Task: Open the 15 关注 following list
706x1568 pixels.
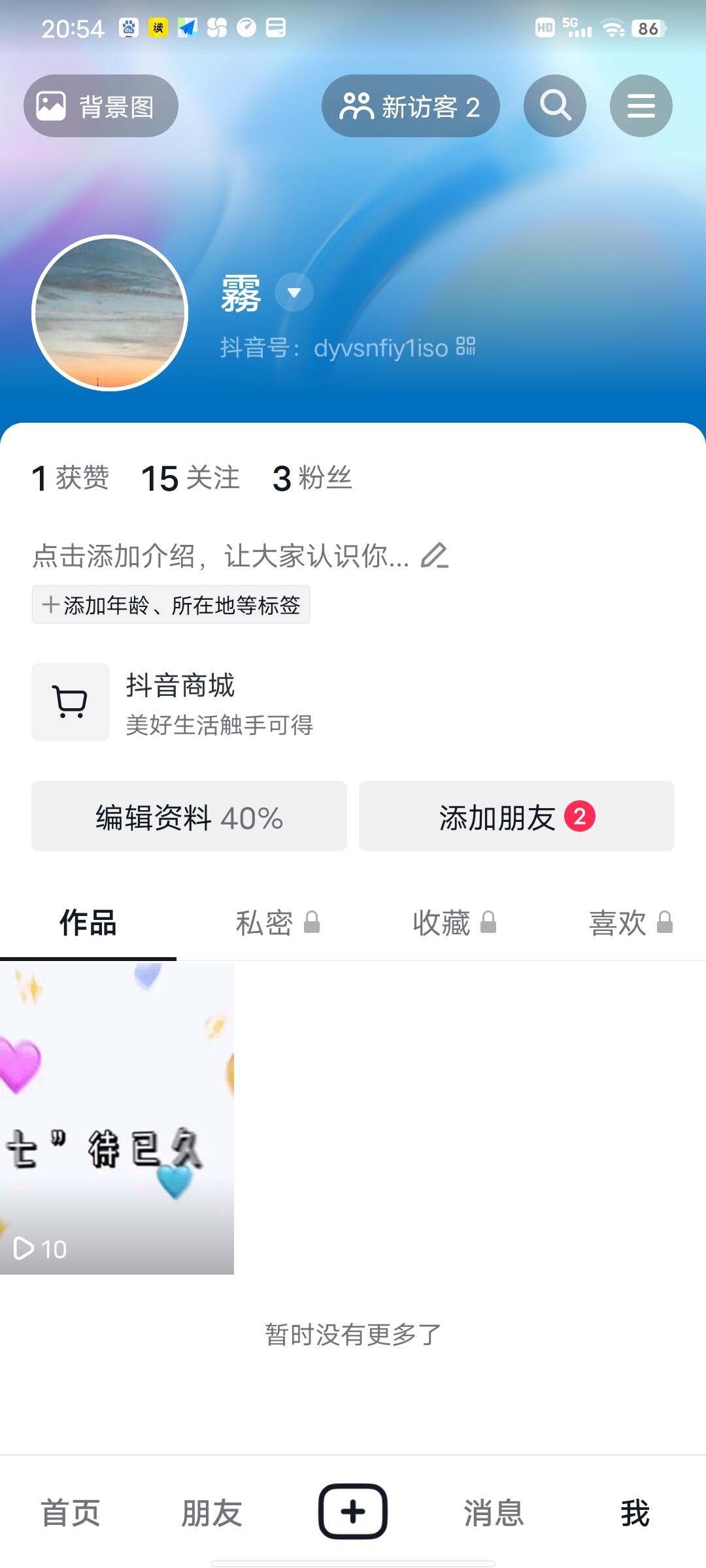Action: [x=190, y=478]
